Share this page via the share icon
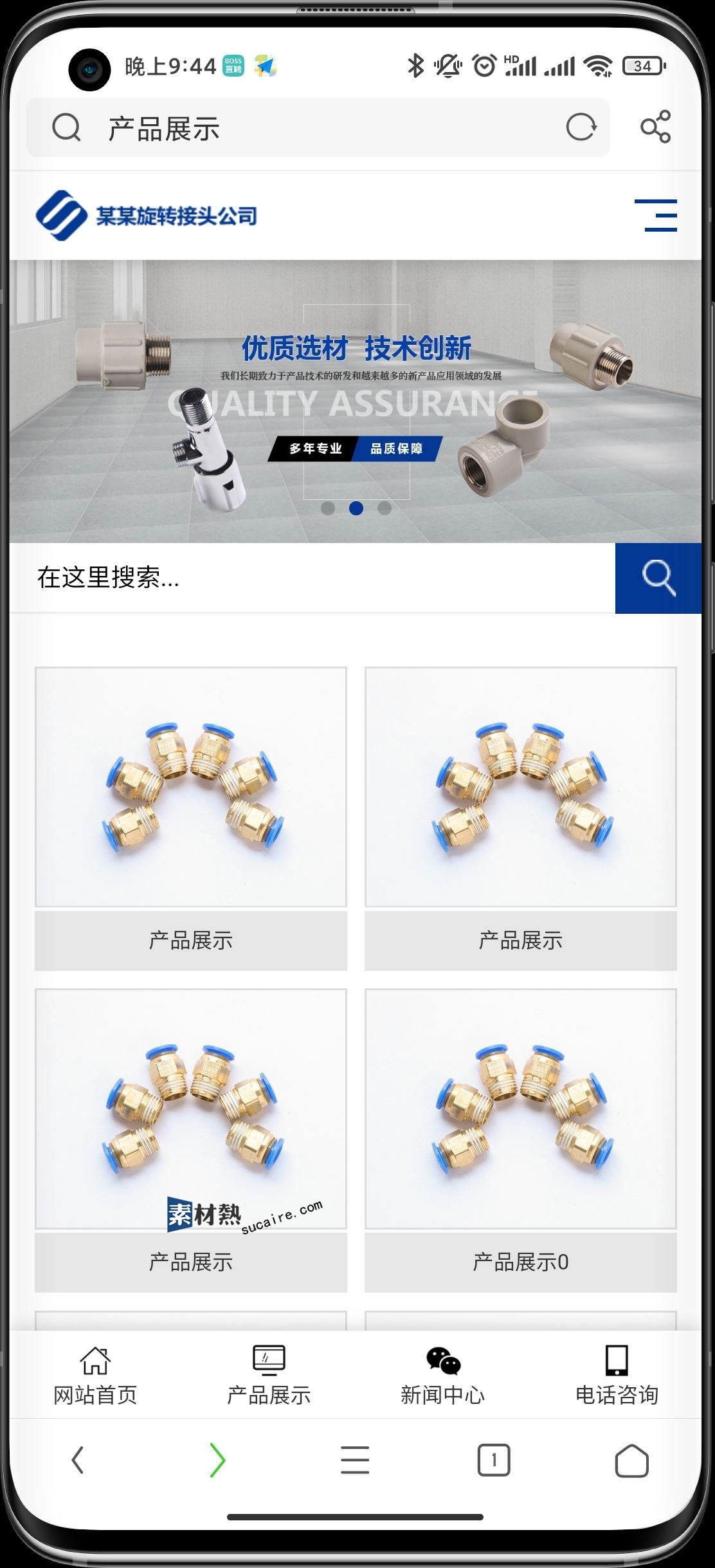 655,127
